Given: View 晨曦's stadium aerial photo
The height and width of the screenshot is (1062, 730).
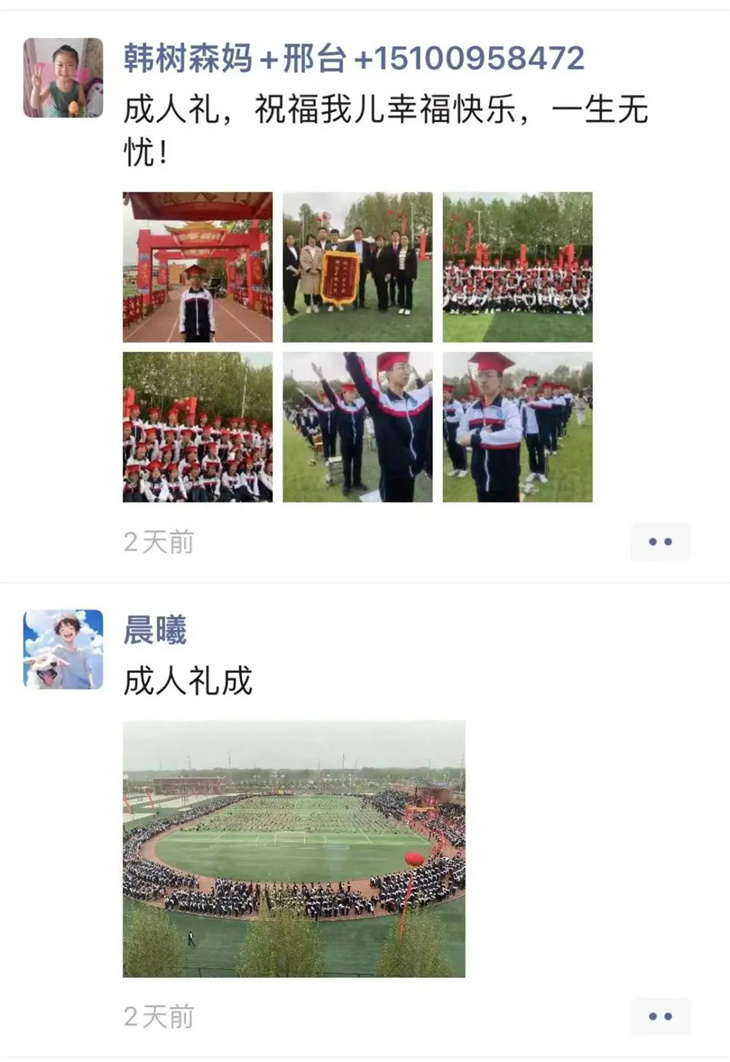Looking at the screenshot, I should click(x=293, y=848).
